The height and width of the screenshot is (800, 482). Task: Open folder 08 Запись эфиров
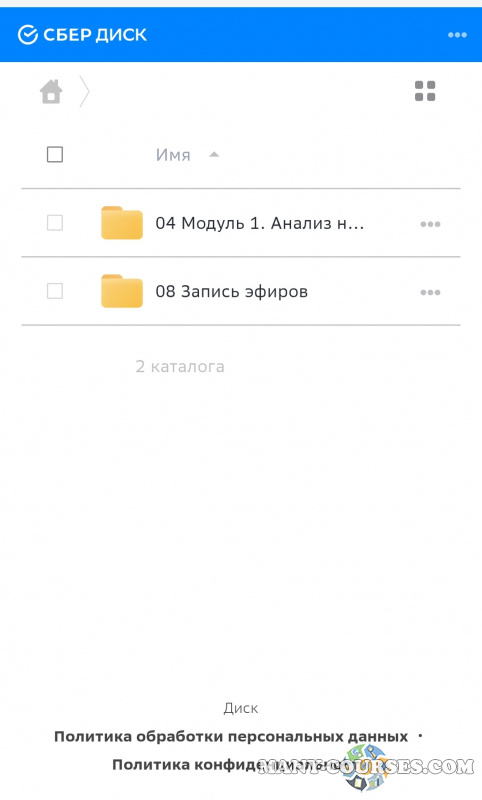click(232, 291)
